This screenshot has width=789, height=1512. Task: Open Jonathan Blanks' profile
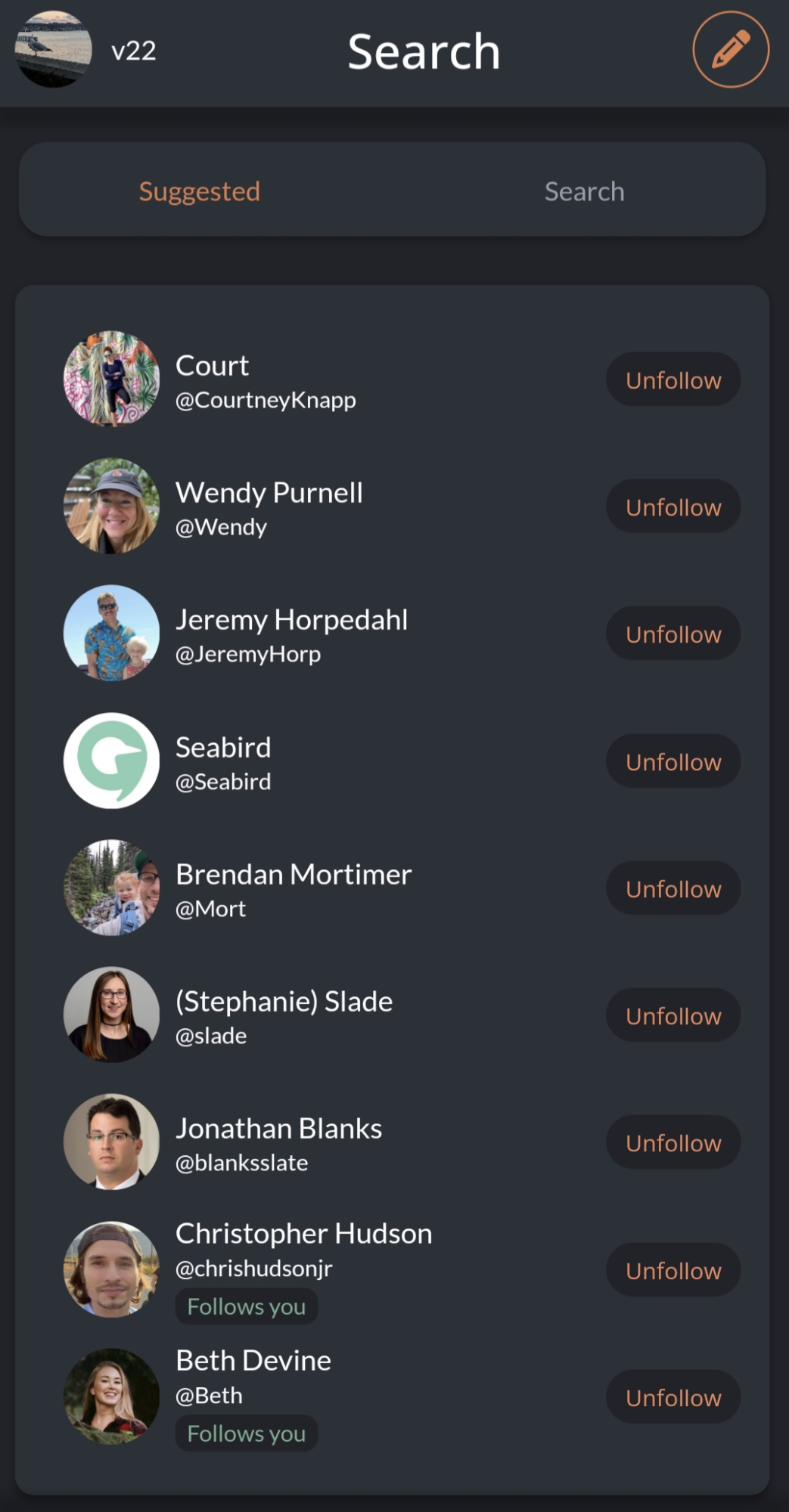pos(278,1129)
